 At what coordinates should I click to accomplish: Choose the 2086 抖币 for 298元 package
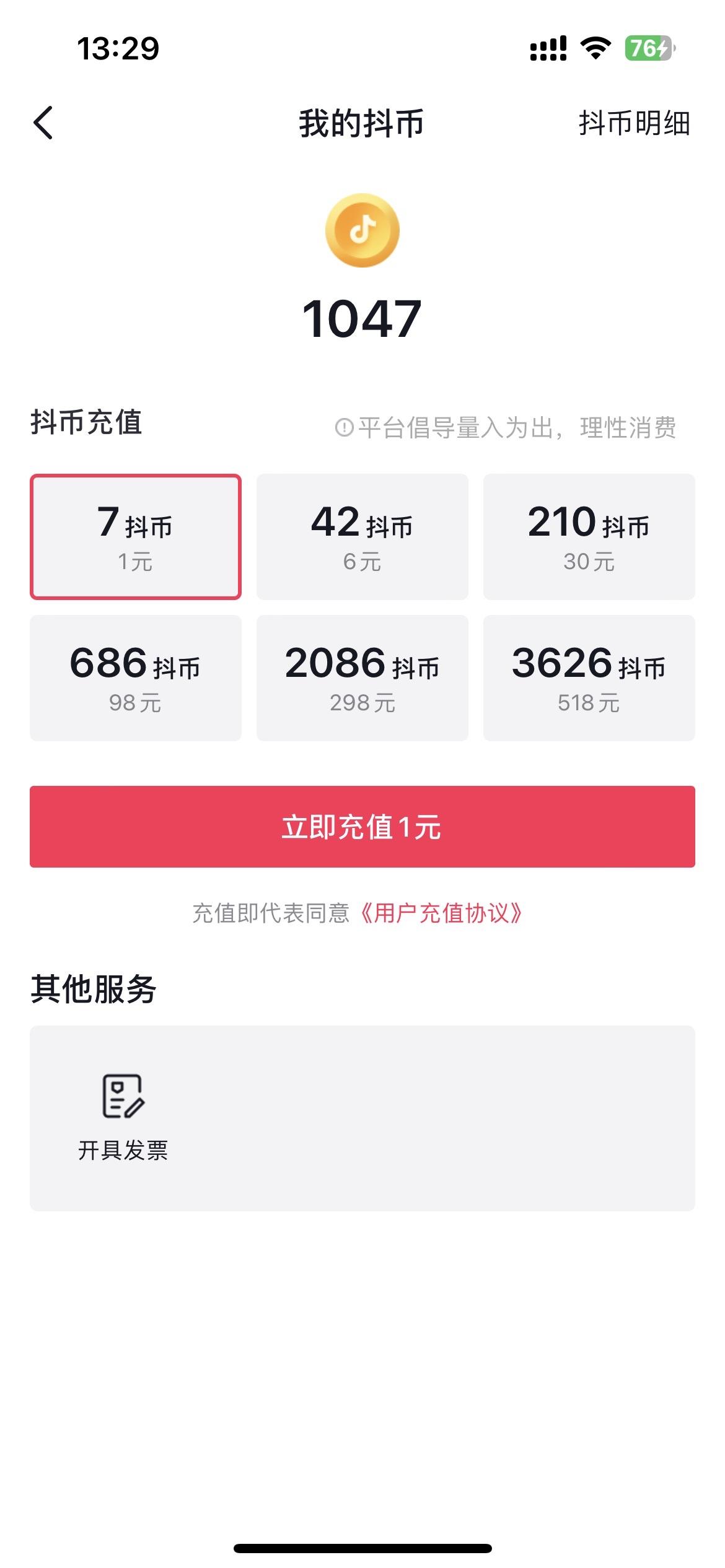pyautogui.click(x=362, y=678)
